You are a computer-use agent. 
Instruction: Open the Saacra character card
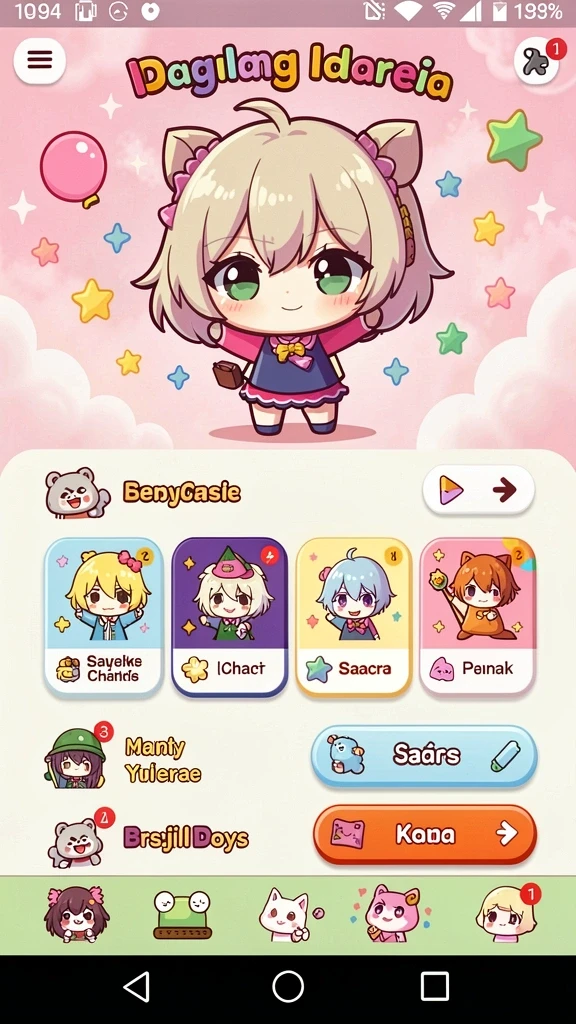(x=354, y=617)
